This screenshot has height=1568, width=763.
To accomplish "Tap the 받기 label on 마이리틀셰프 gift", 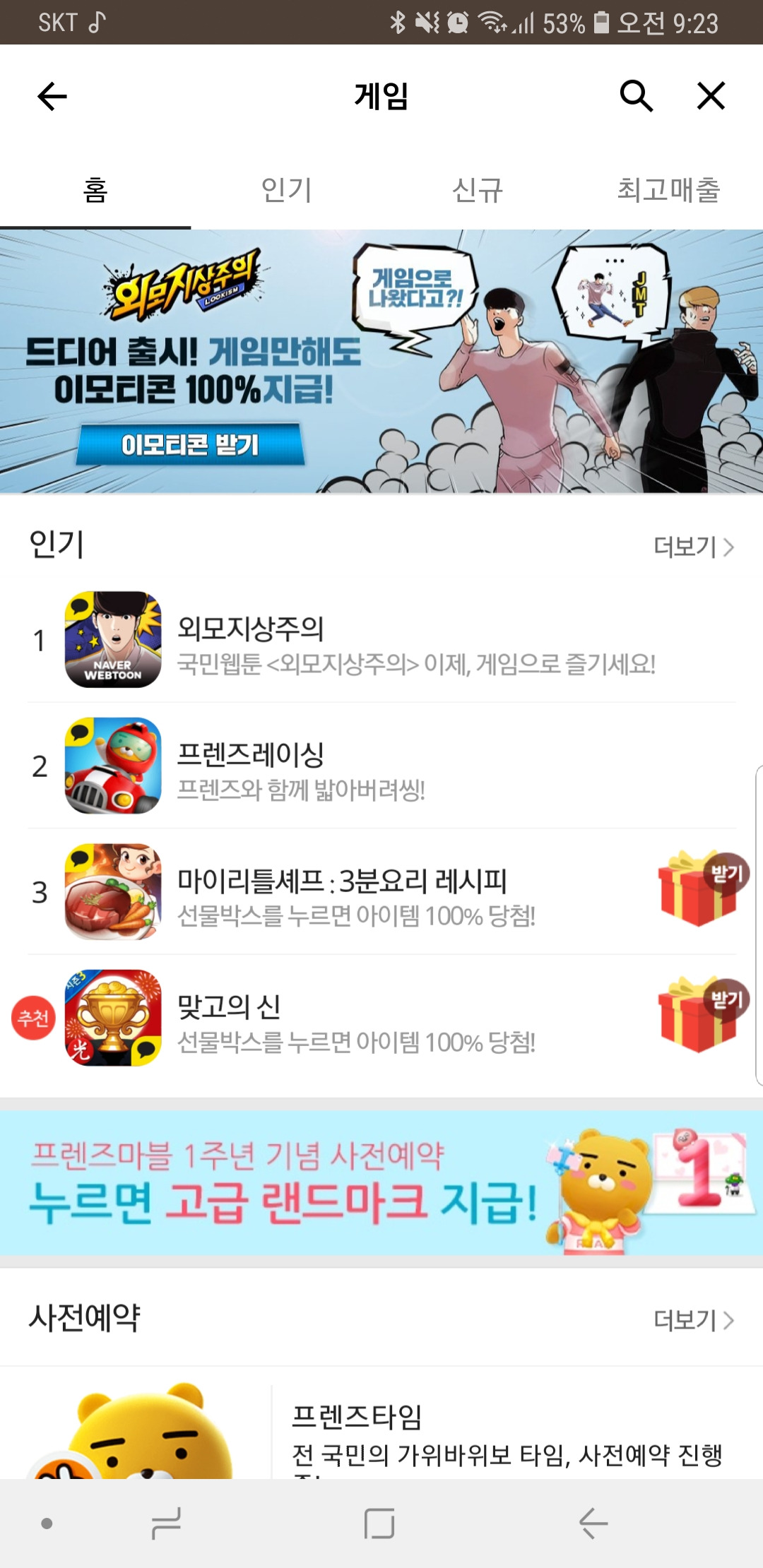I will click(x=726, y=874).
